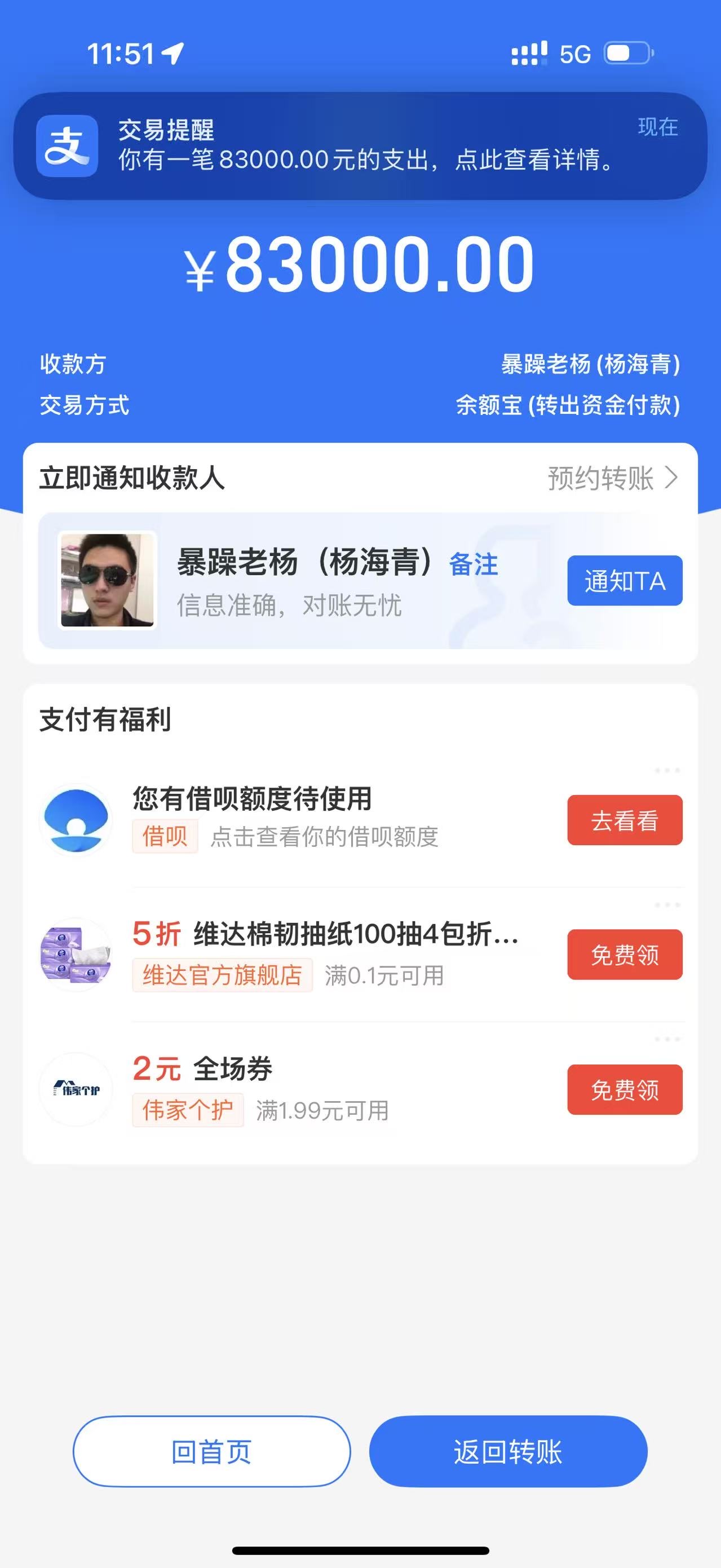This screenshot has width=721, height=1568.
Task: Open the more options dots on the 借呗 offer
Action: [667, 771]
